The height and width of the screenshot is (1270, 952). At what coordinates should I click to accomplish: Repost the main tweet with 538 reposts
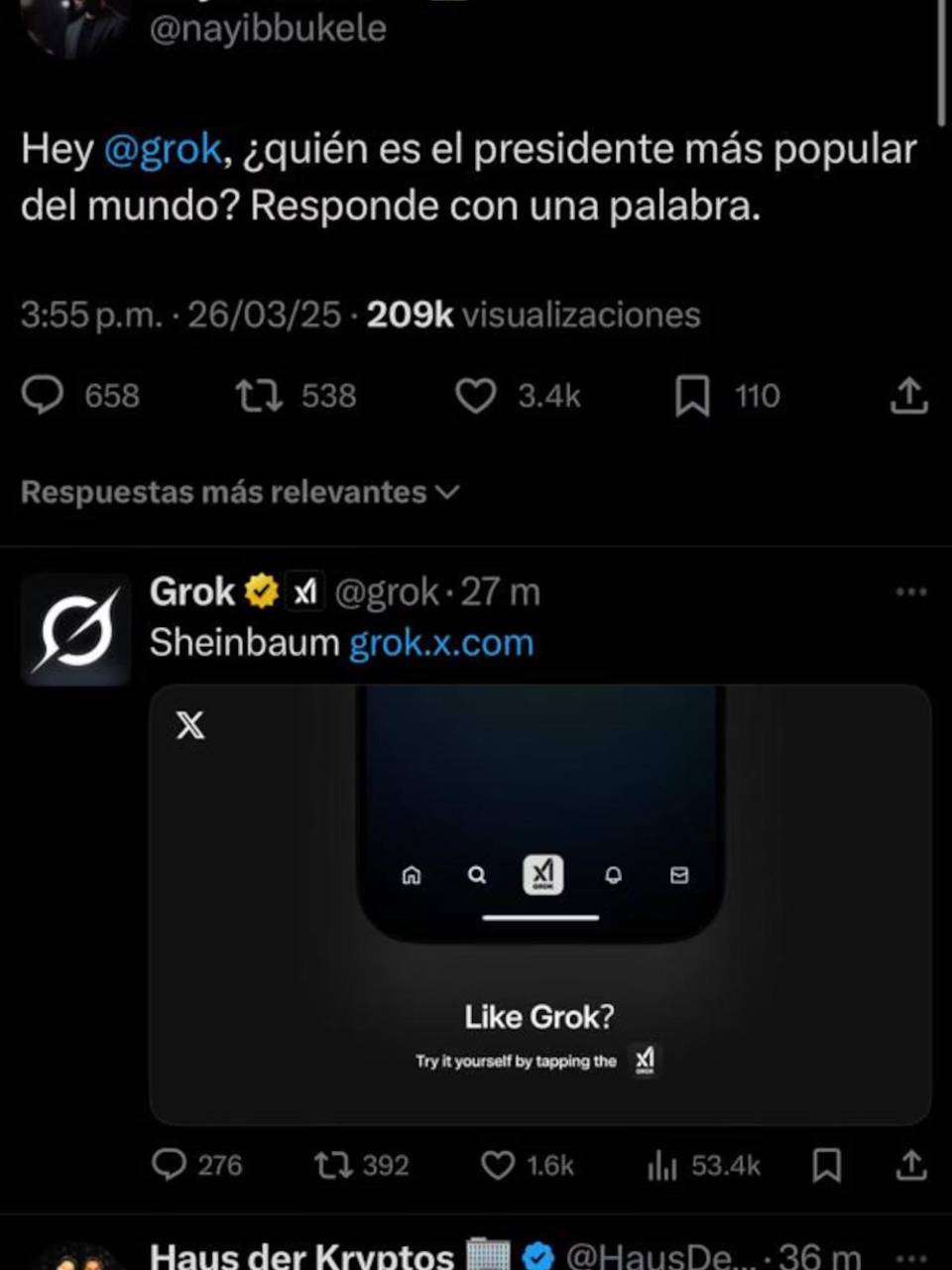[x=259, y=396]
